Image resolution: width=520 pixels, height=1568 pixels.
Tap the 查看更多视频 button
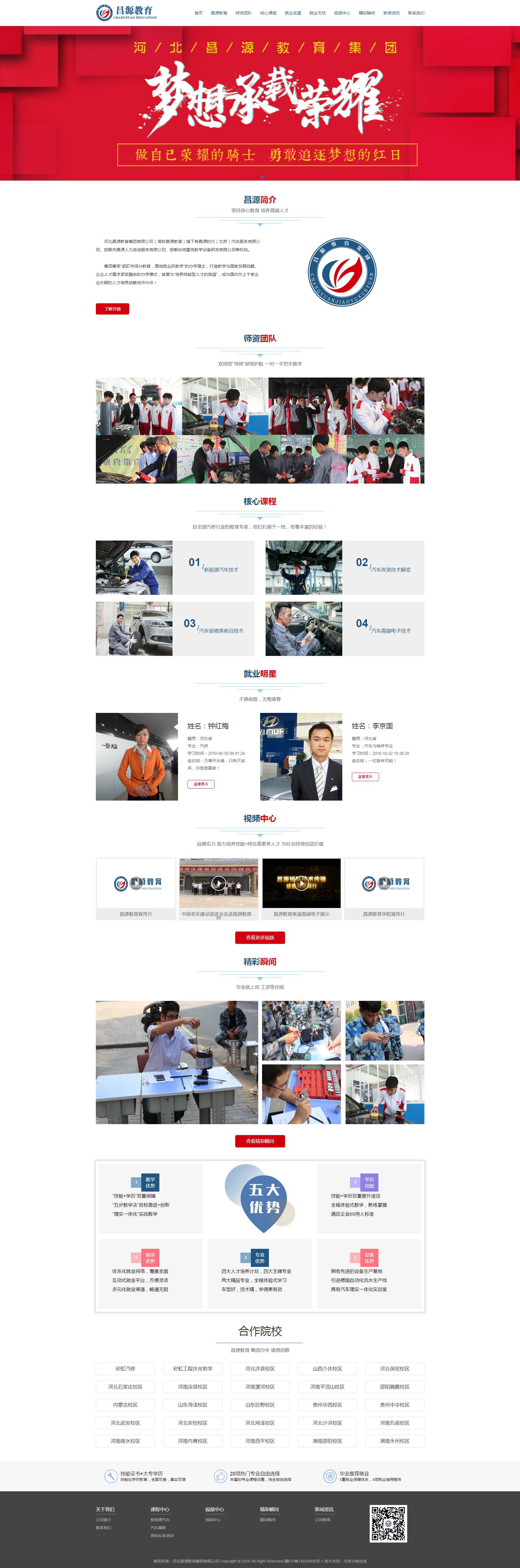[260, 937]
